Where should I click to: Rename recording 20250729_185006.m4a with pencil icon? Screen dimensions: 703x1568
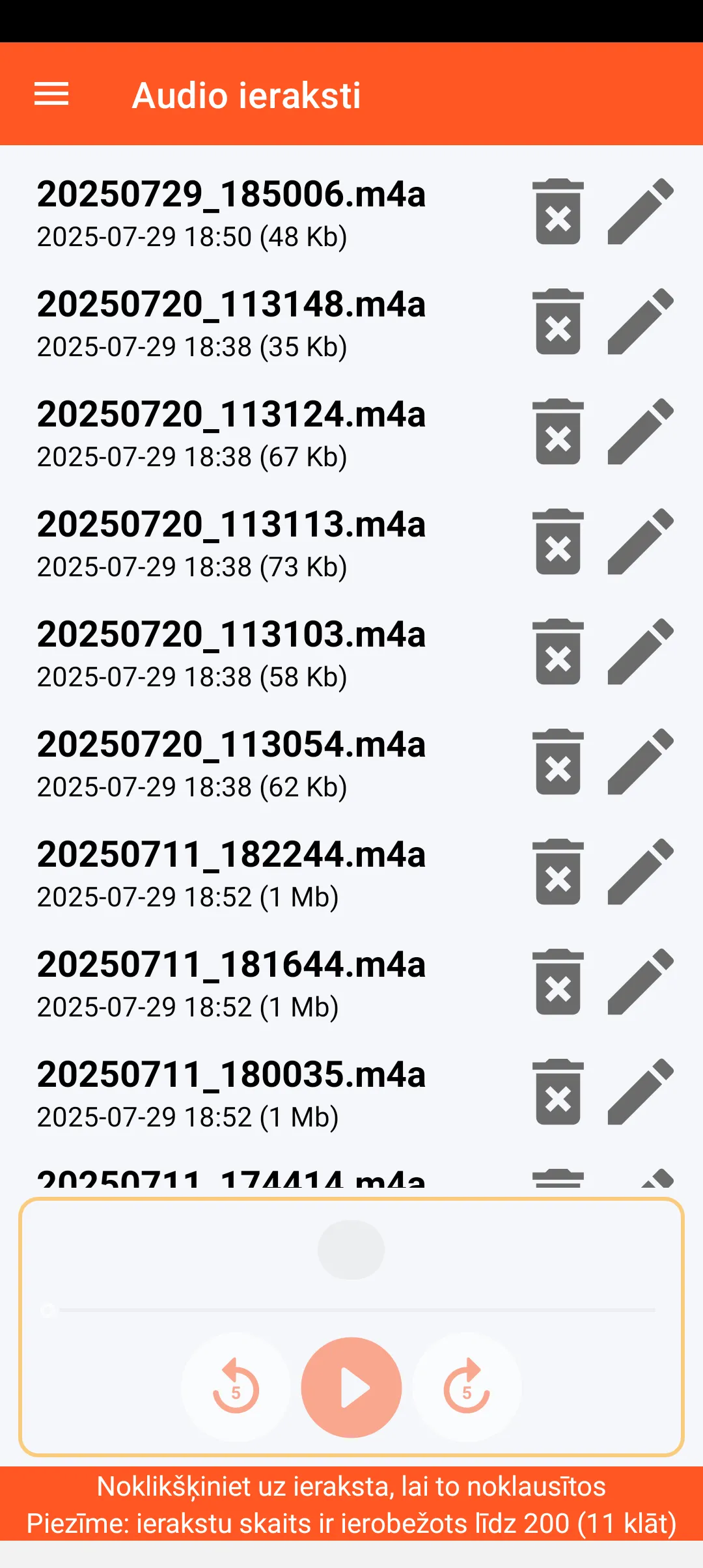point(641,212)
